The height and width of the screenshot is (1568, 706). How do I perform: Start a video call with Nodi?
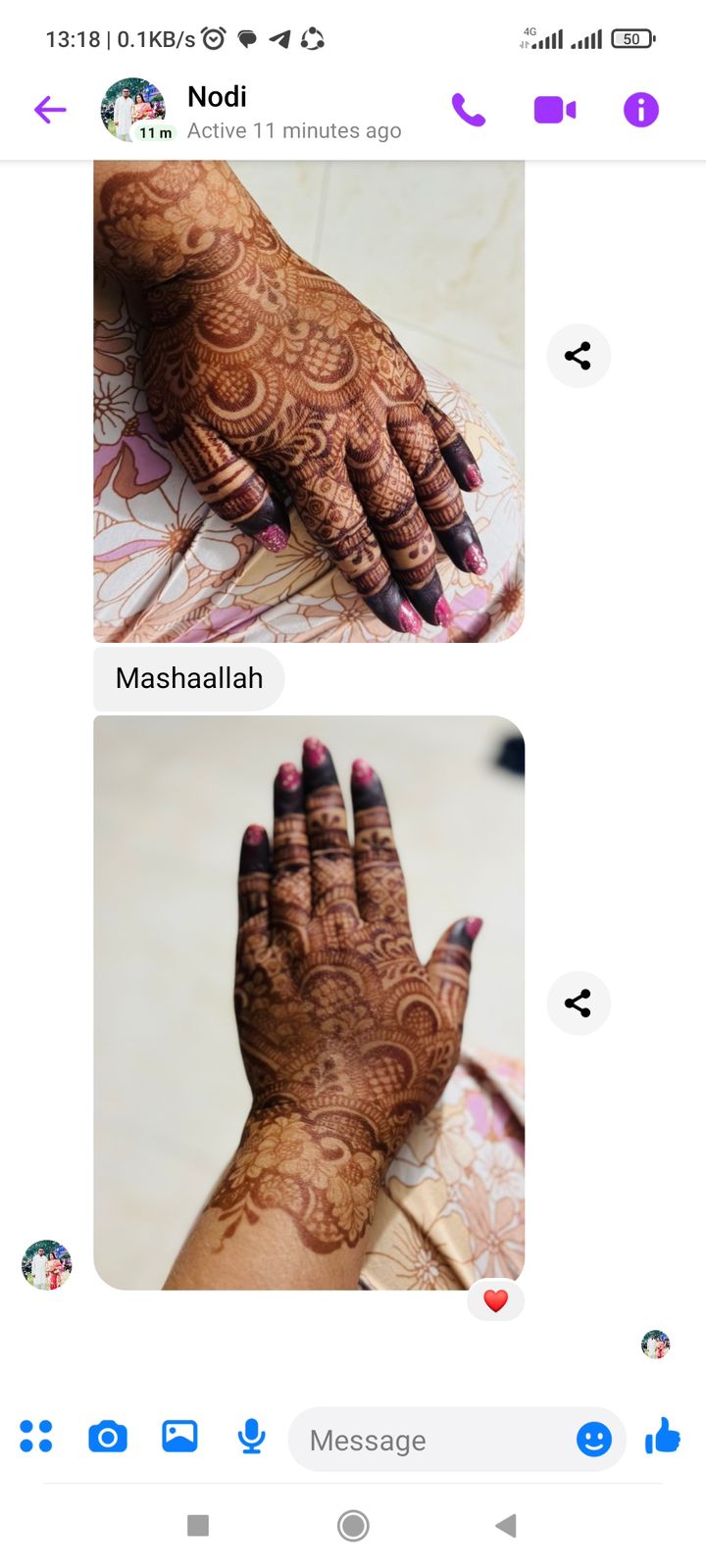tap(554, 110)
